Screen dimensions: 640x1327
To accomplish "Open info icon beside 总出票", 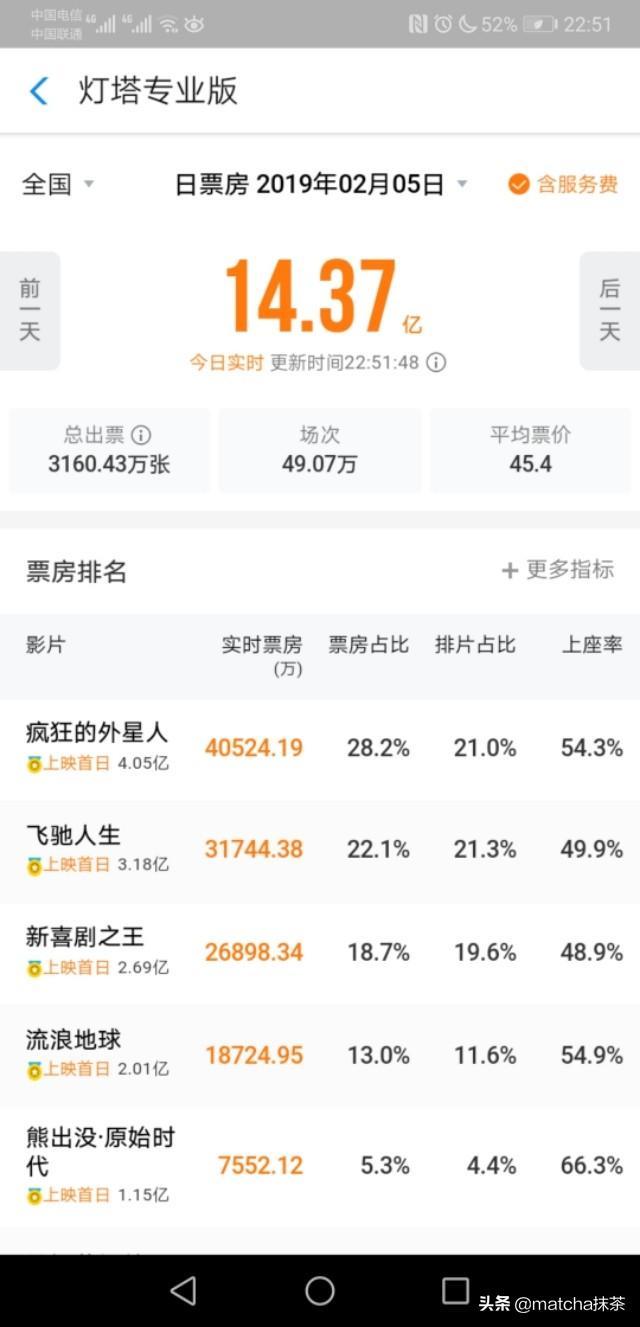I will click(142, 435).
